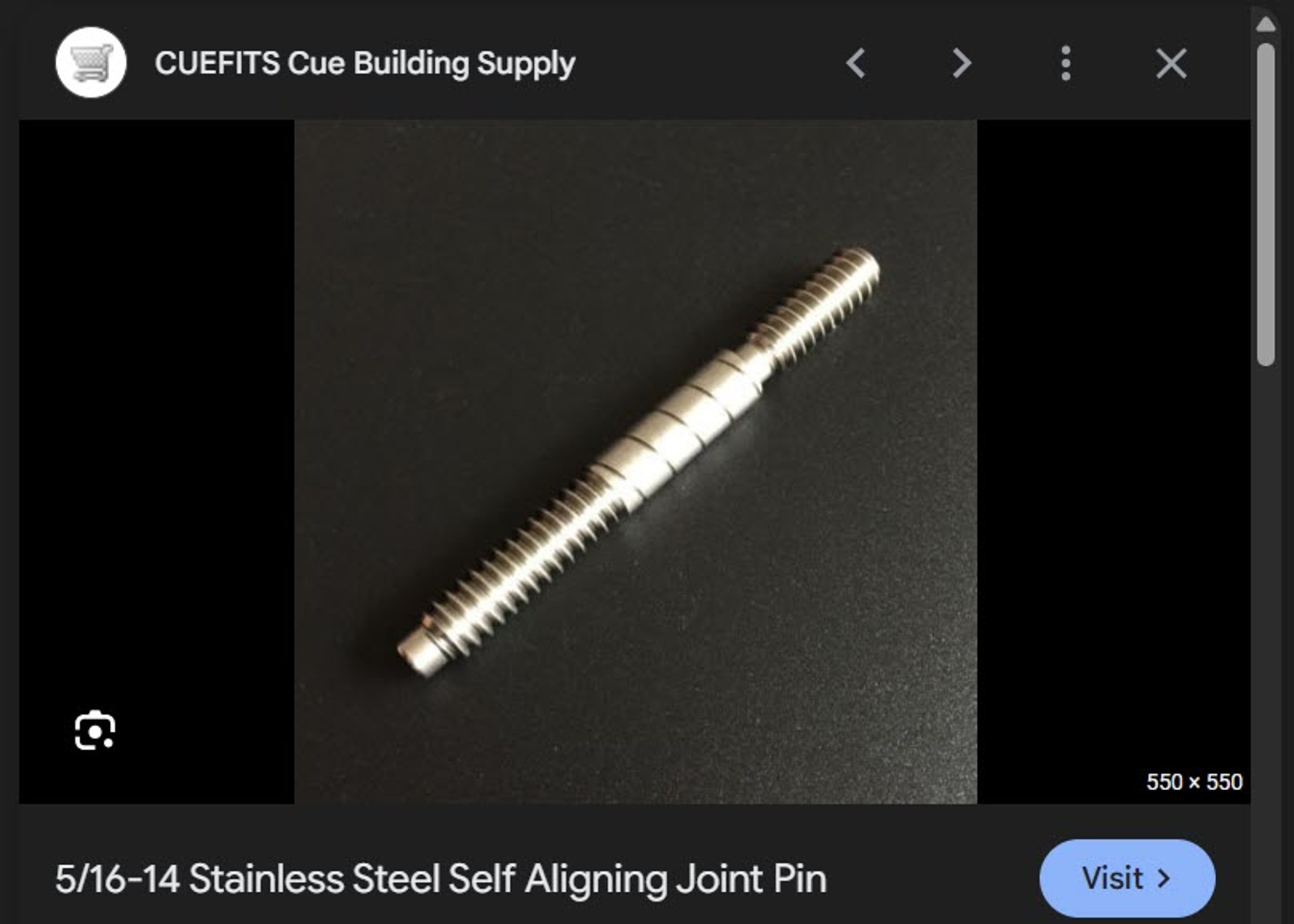1294x924 pixels.
Task: Open CUEFITS Cue Building Supply source link
Action: tap(365, 63)
